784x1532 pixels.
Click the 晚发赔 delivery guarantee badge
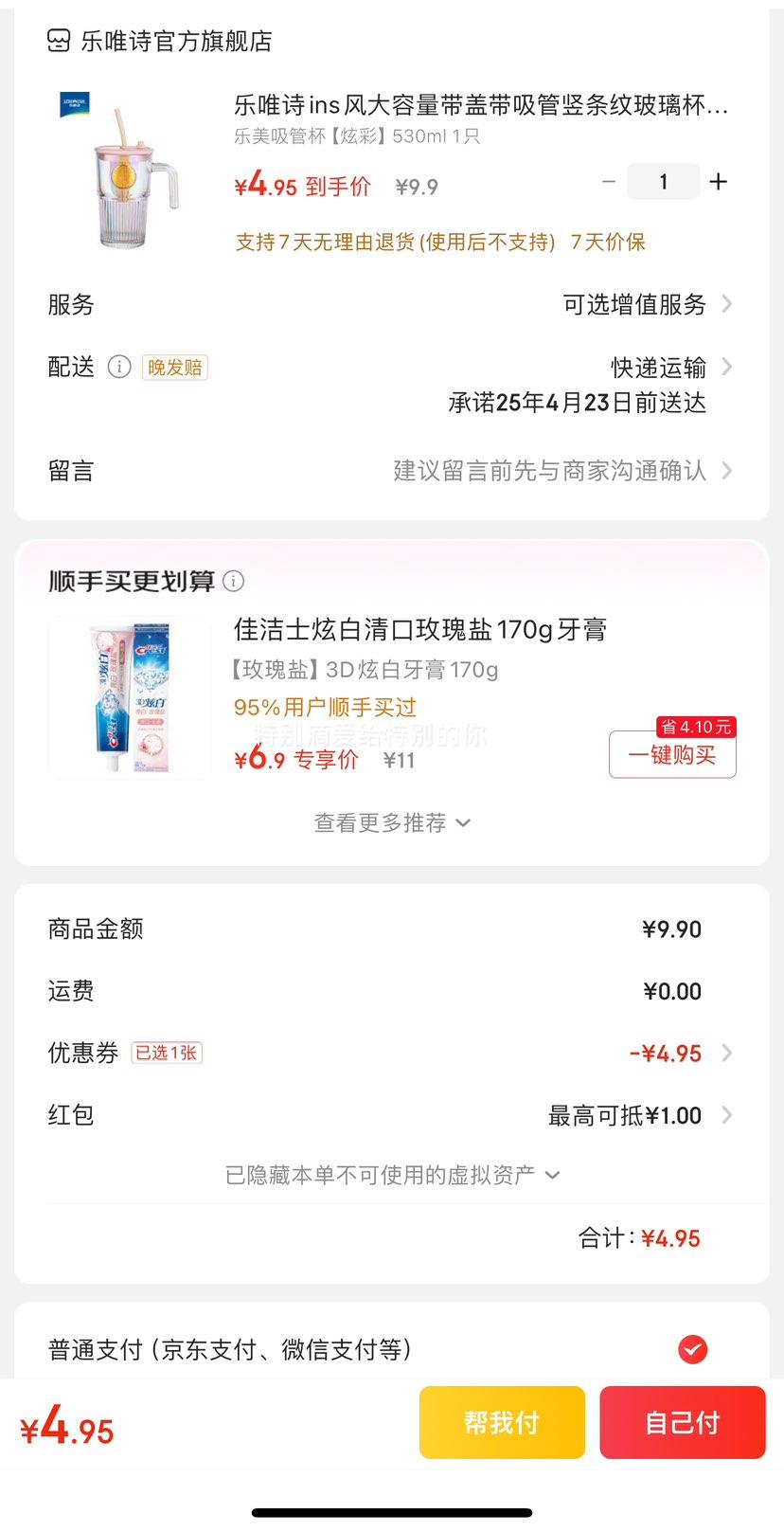(x=173, y=368)
